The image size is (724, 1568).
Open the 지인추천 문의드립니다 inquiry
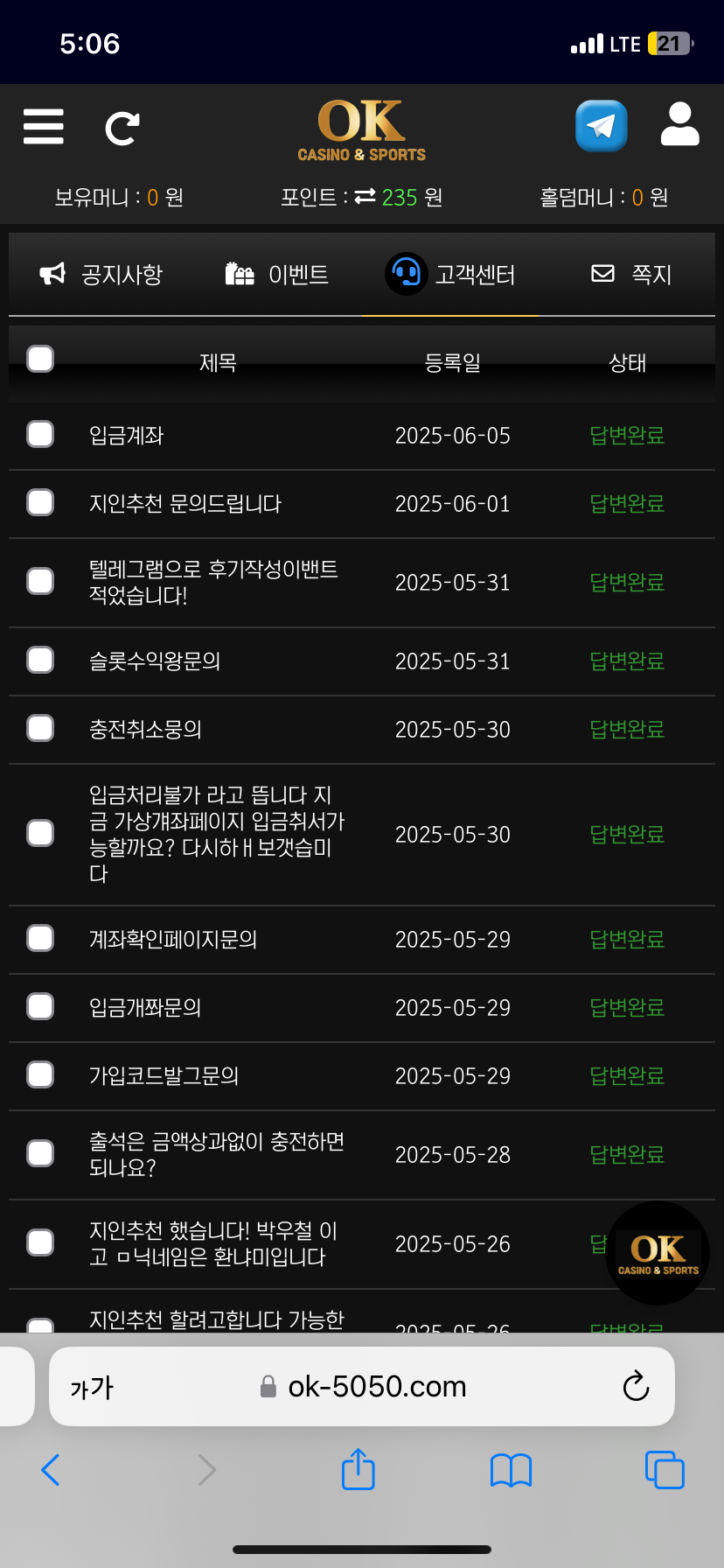click(185, 504)
